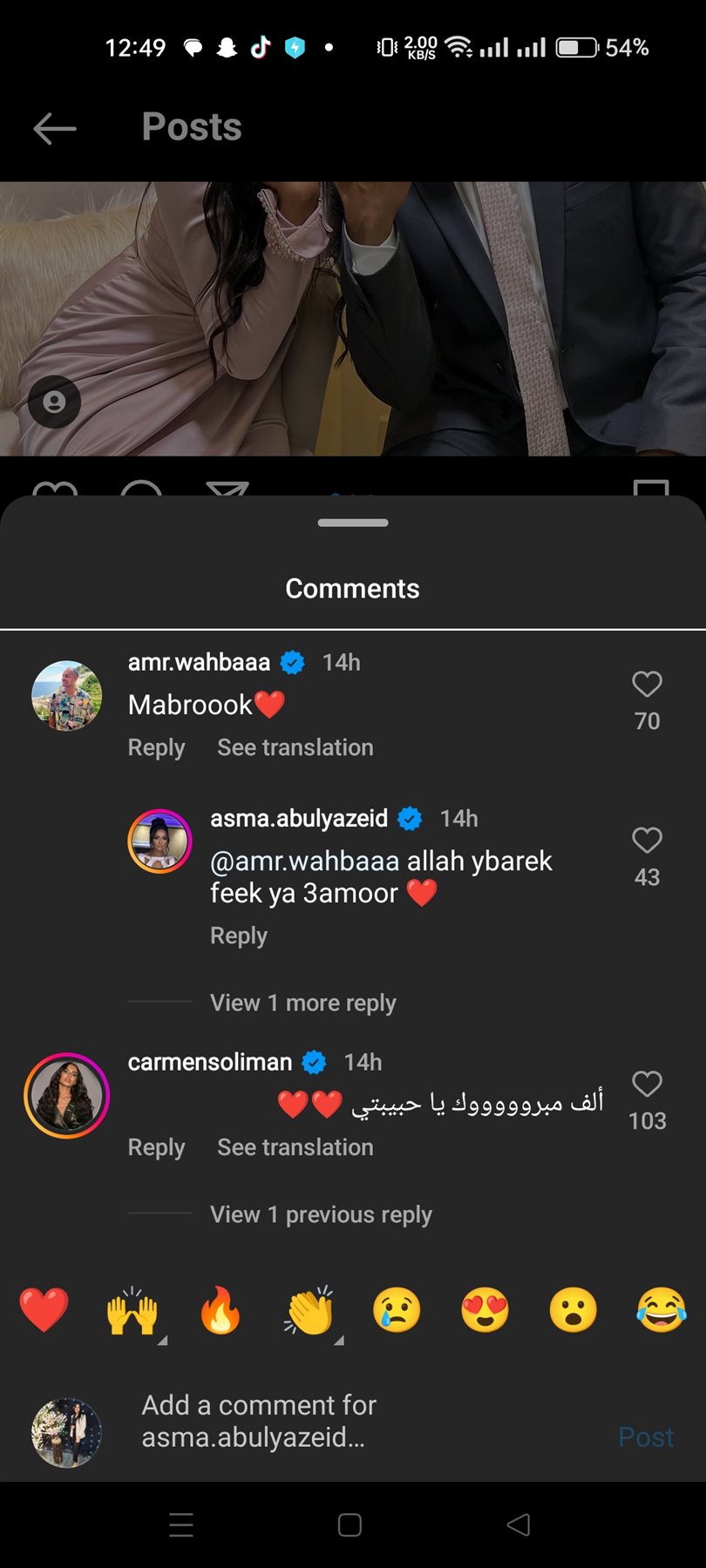
Task: Tap the Post button
Action: 645,1436
